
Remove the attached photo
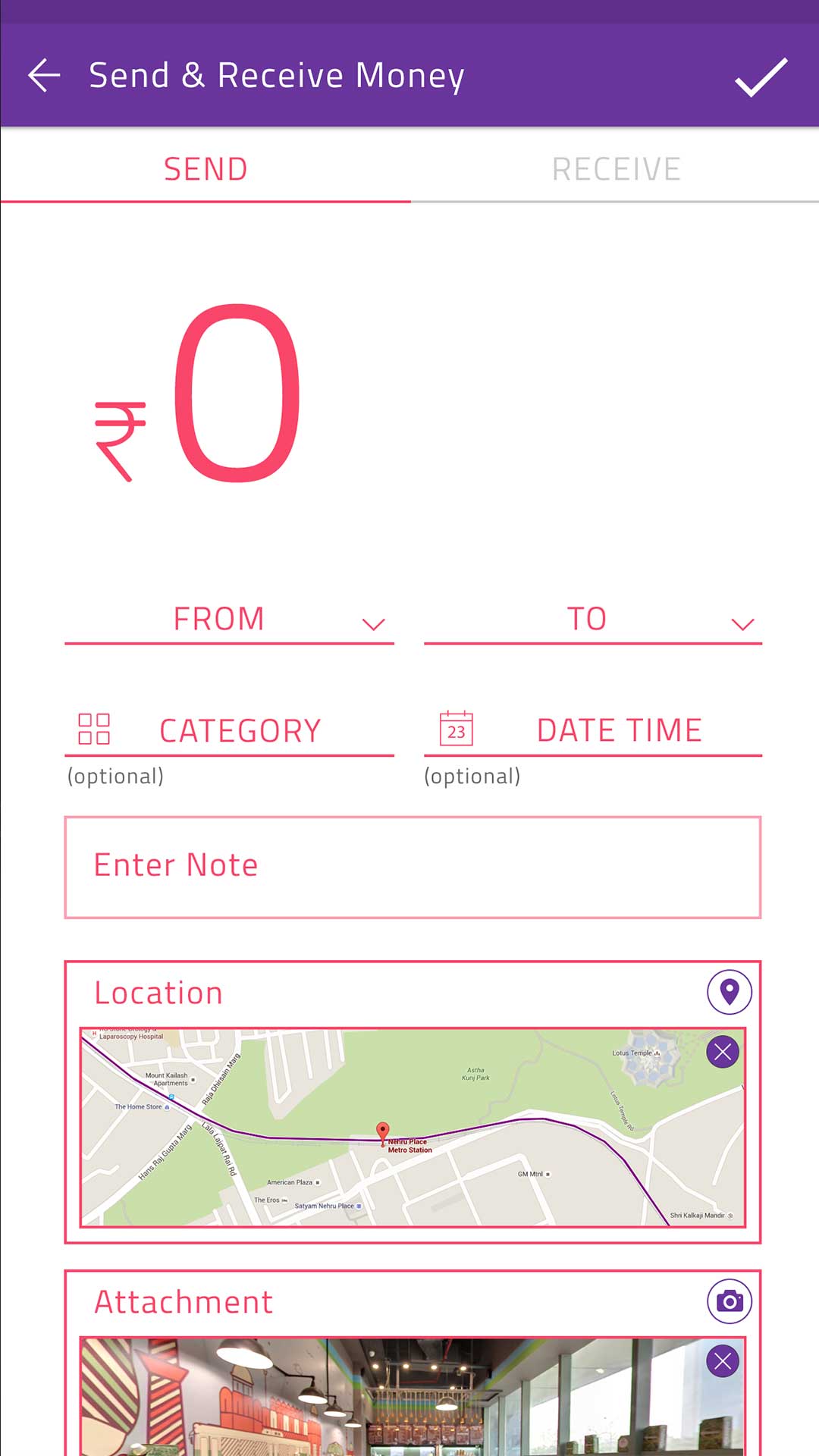(723, 1361)
